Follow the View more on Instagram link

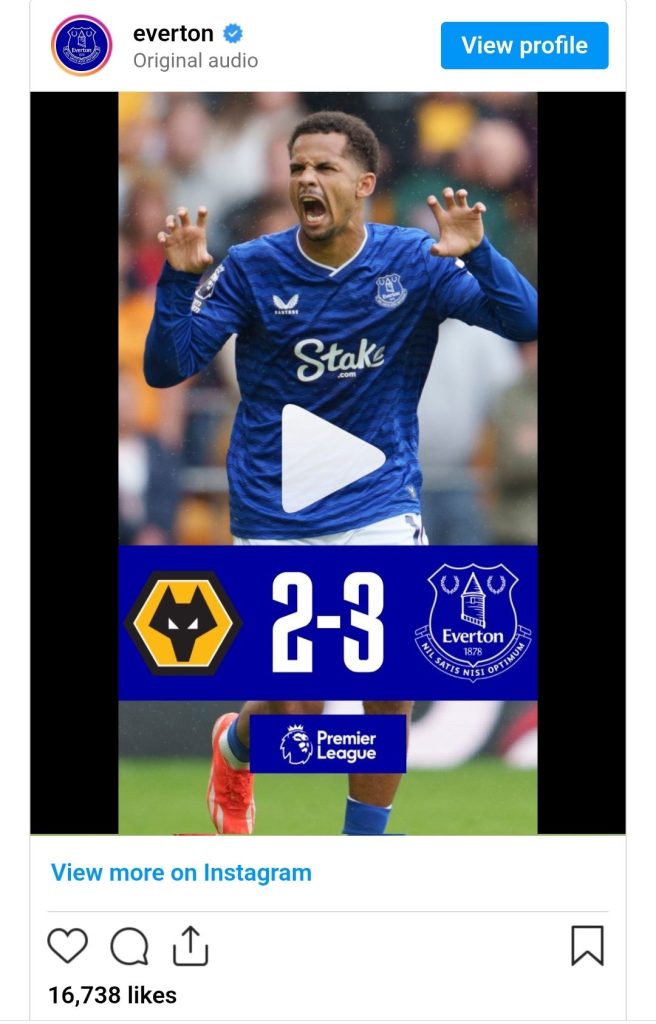(x=181, y=872)
